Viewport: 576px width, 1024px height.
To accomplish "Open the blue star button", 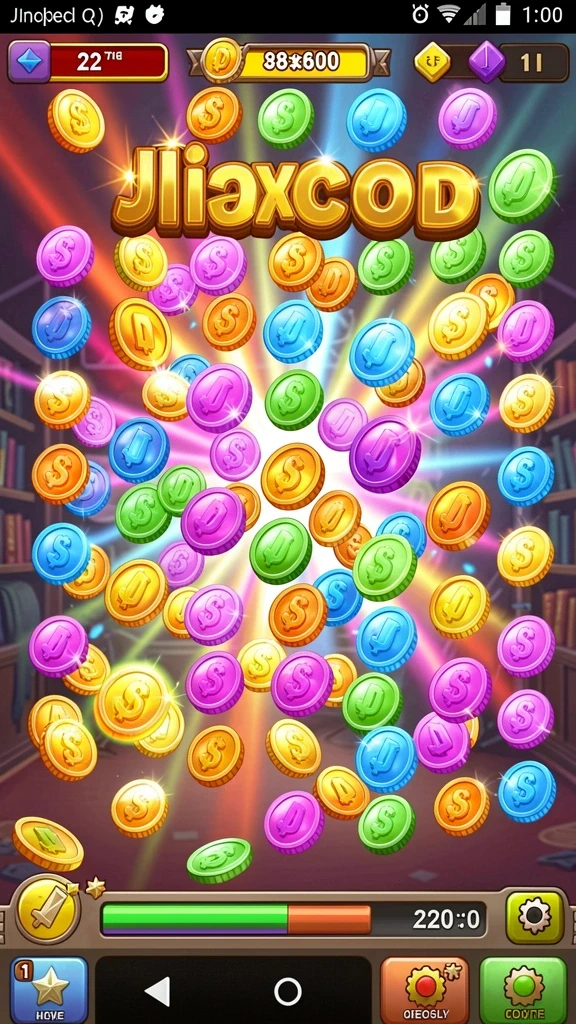I will 49,990.
